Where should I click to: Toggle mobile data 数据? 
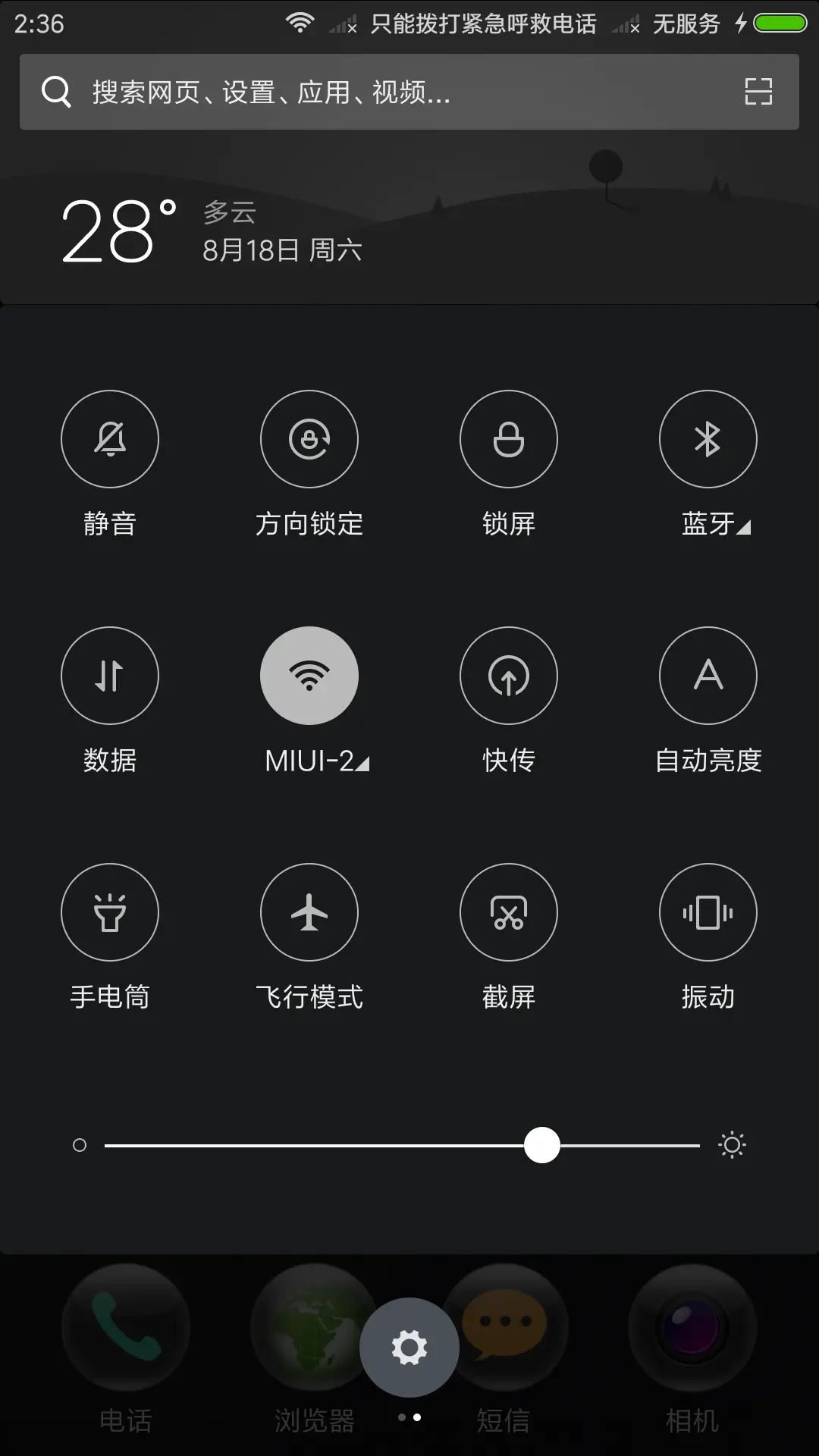(x=109, y=676)
